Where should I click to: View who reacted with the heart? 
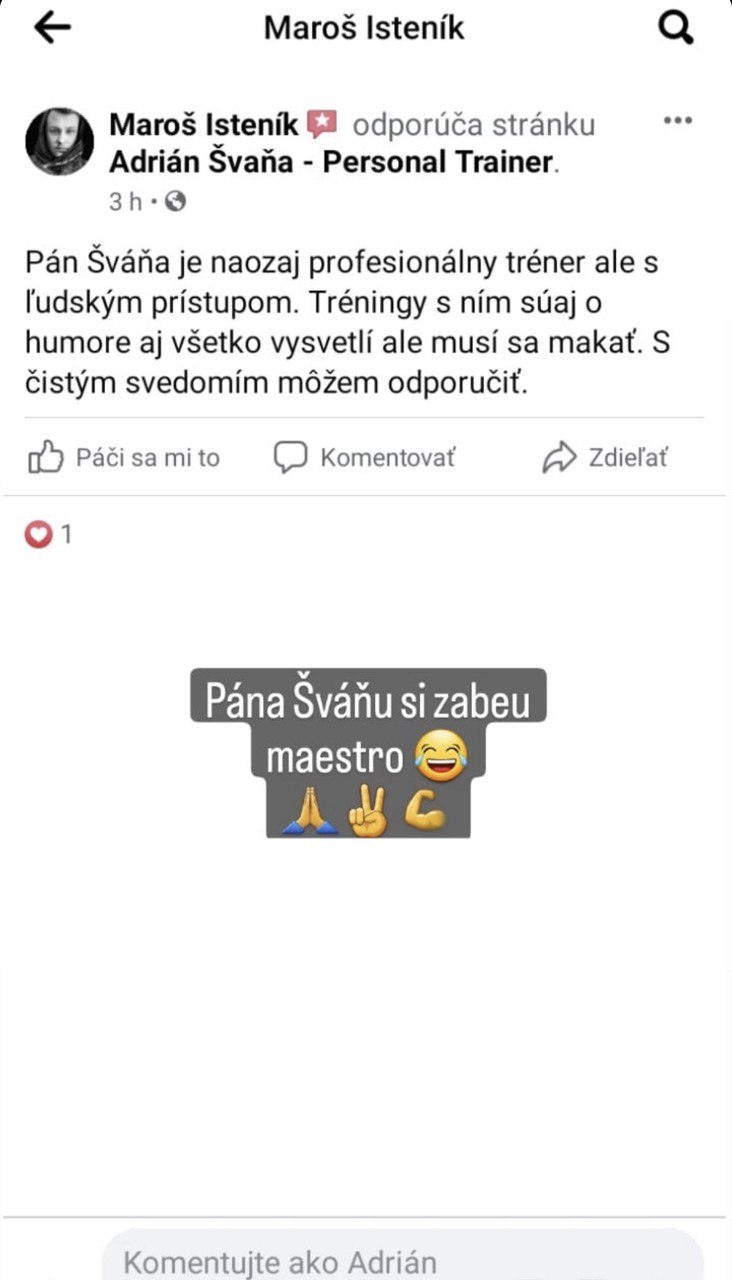[x=48, y=535]
